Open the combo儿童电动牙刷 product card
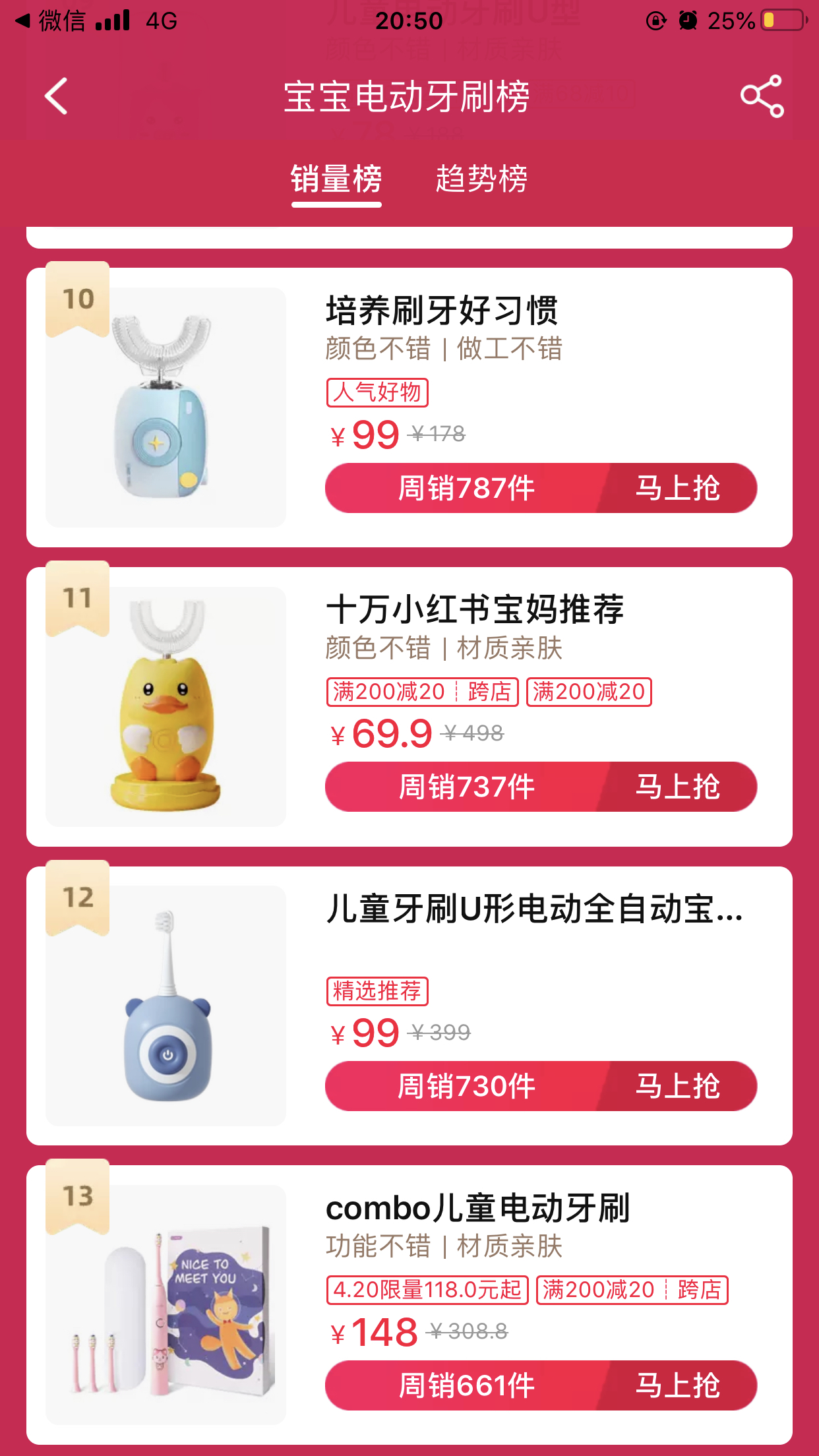The image size is (819, 1456). click(478, 1209)
